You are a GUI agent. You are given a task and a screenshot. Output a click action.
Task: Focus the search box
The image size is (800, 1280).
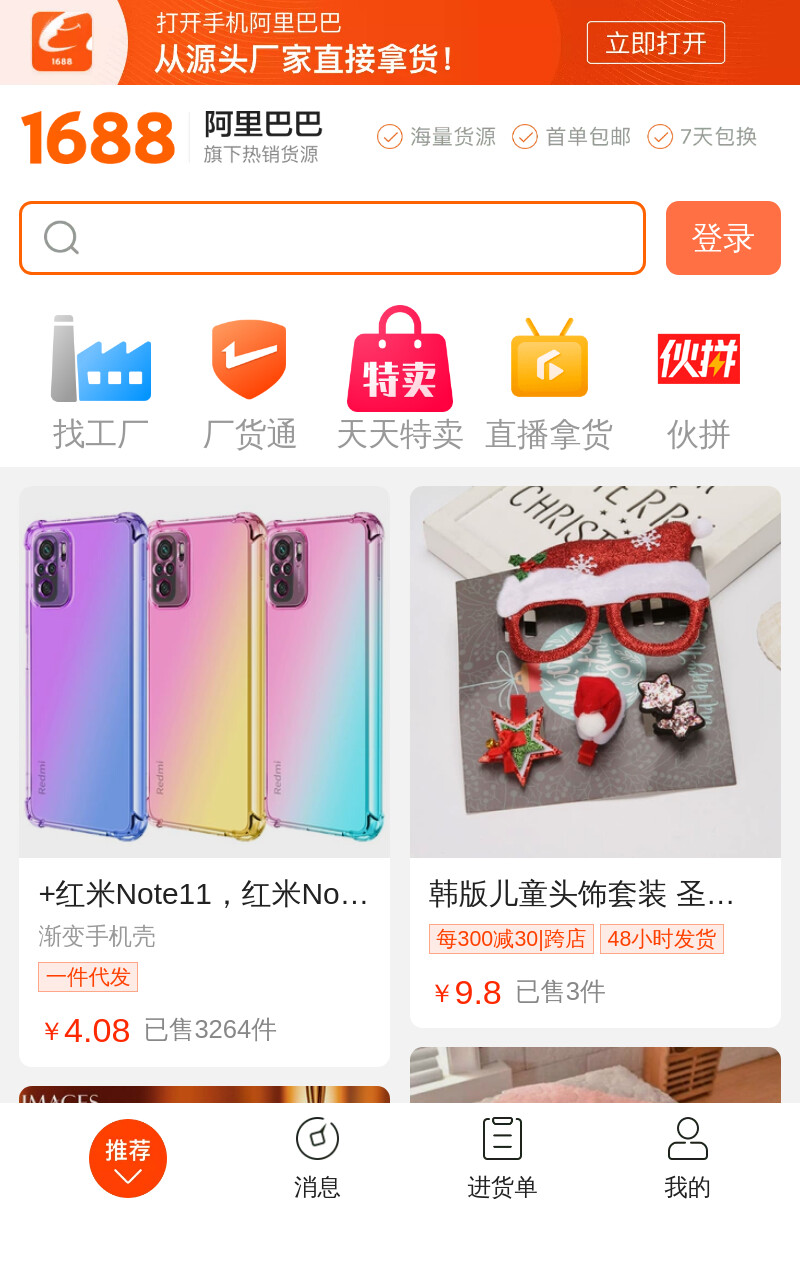pos(332,238)
